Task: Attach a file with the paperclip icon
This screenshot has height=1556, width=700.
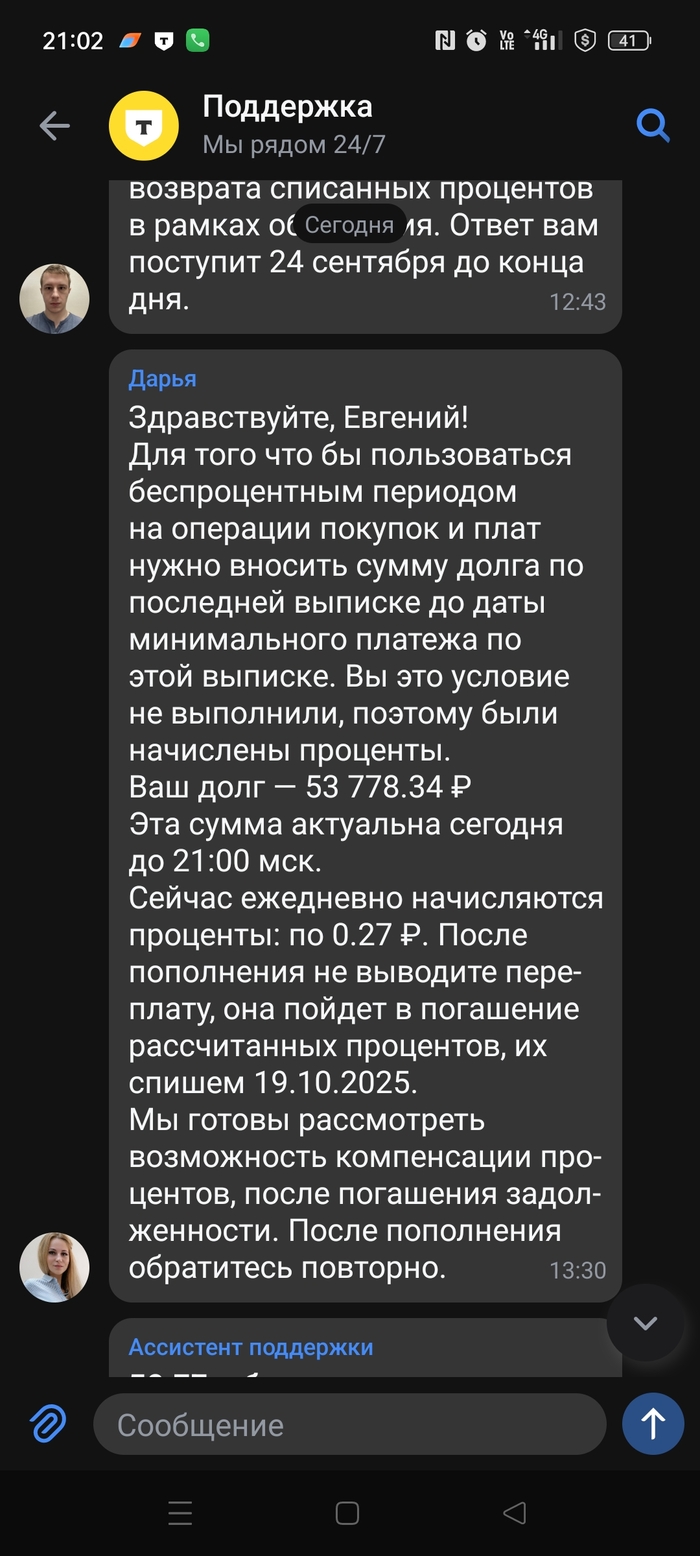Action: point(47,1424)
